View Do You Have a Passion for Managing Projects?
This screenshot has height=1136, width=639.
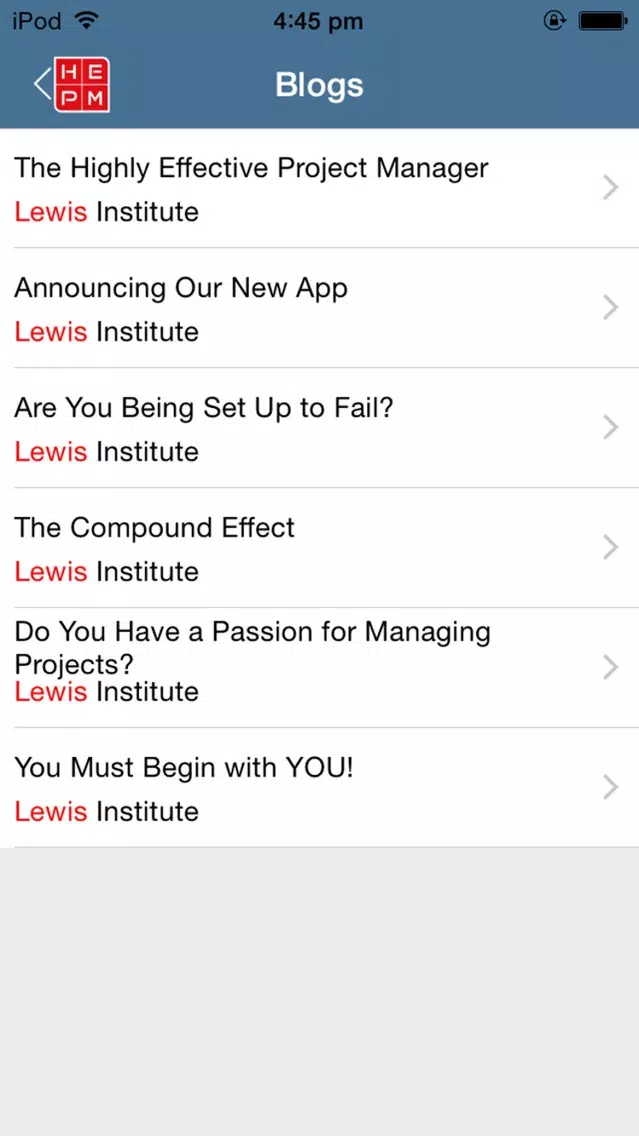tap(320, 668)
